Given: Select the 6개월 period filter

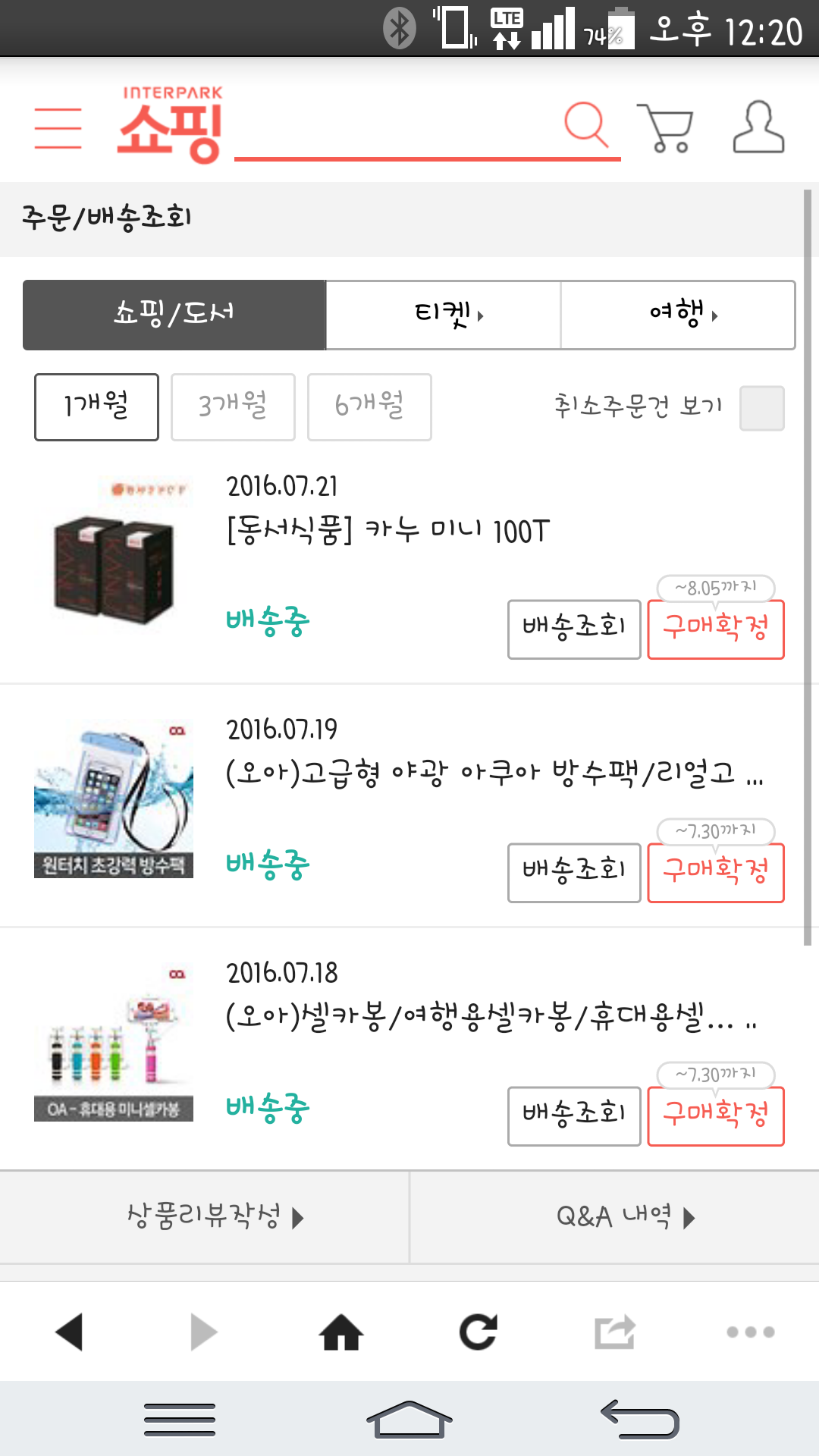Looking at the screenshot, I should click(x=369, y=406).
